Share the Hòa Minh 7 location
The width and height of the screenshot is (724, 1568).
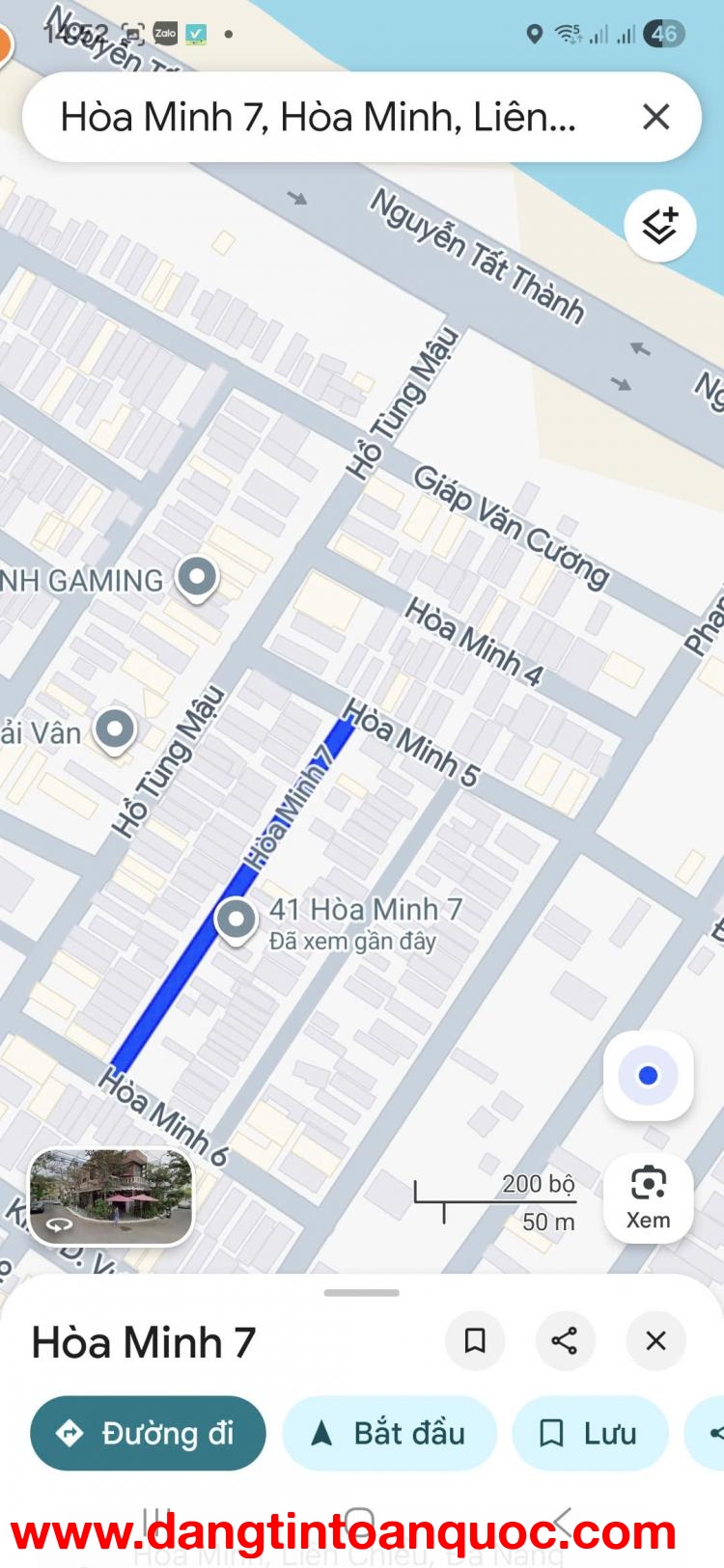pos(566,1340)
